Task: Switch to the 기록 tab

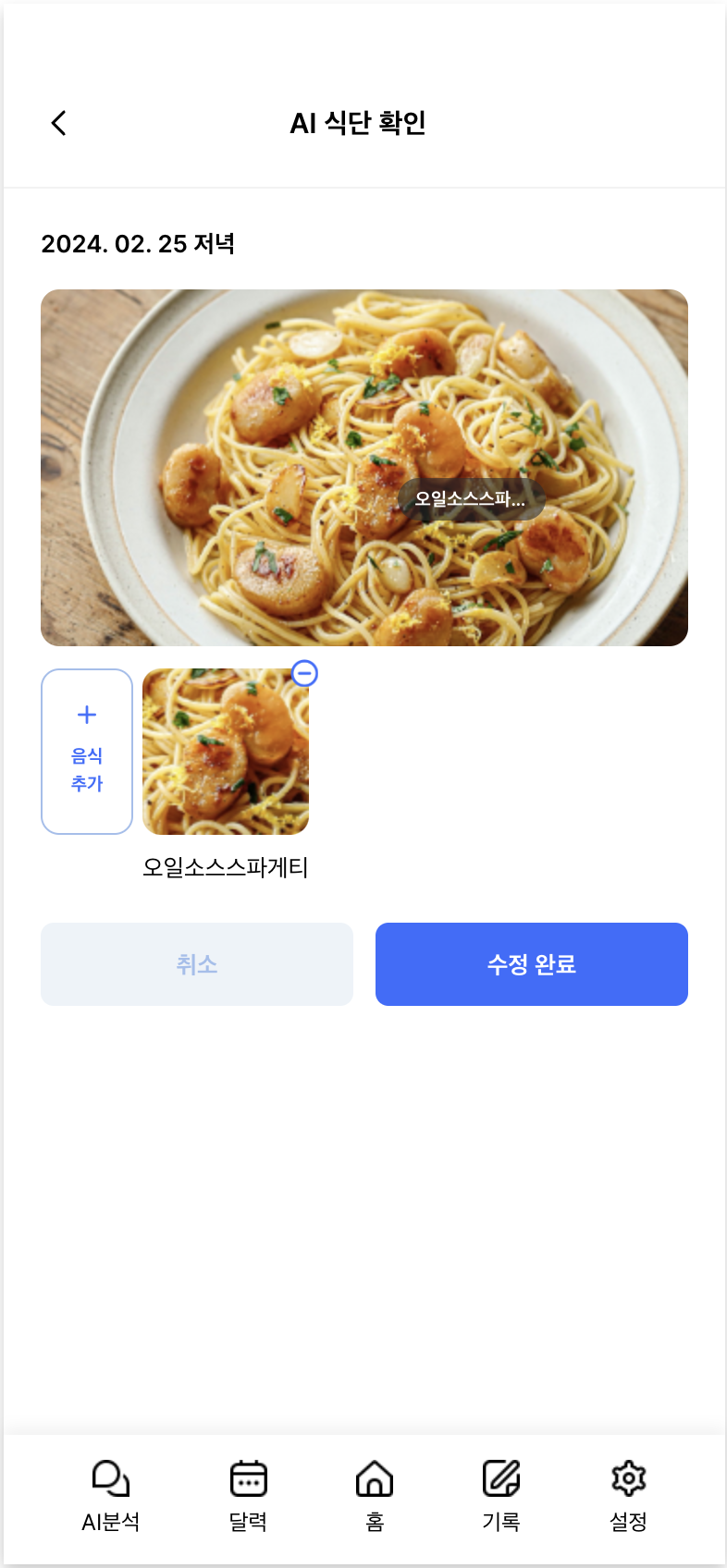Action: [x=501, y=1495]
